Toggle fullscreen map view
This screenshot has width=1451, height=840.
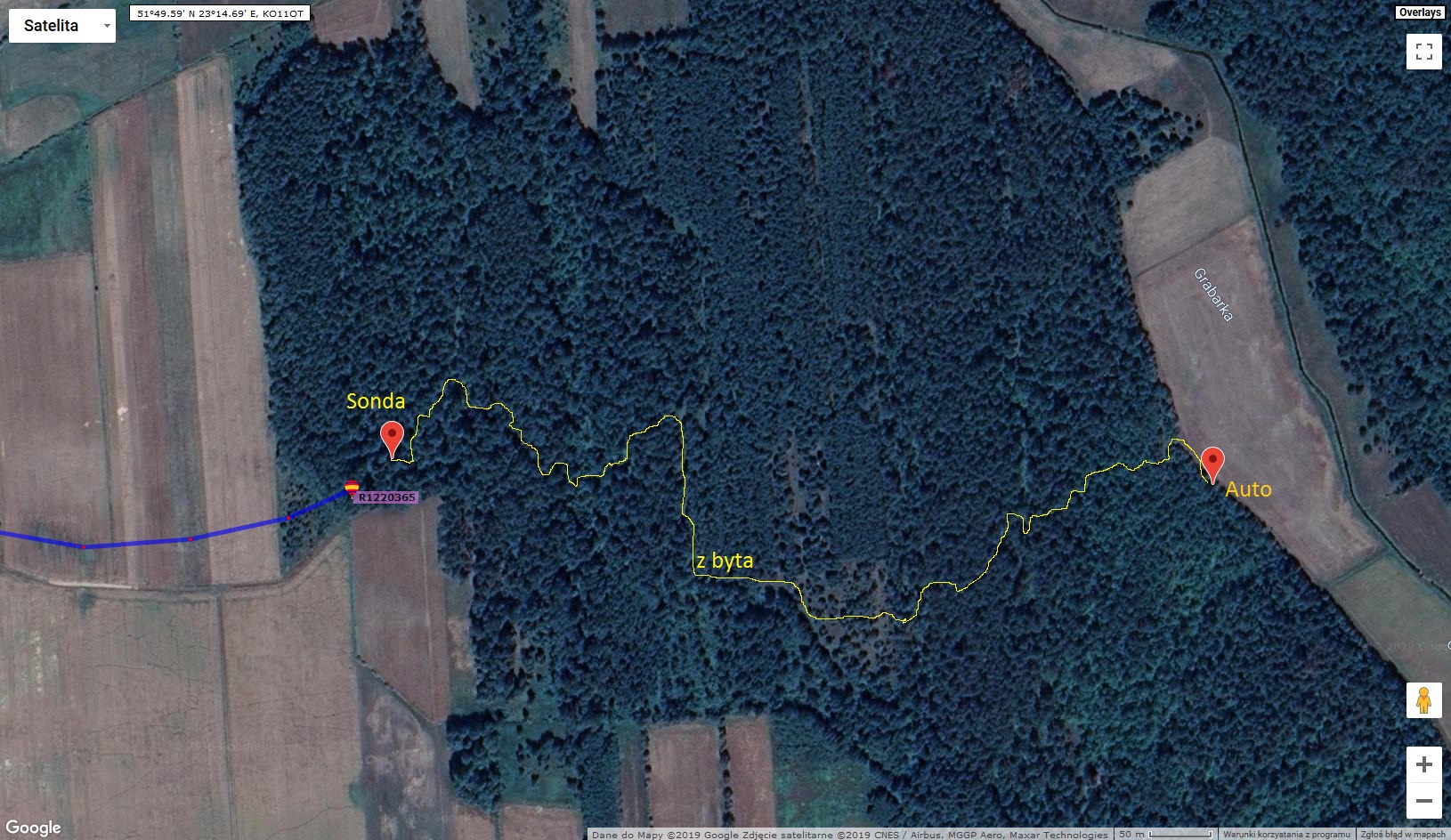1423,52
